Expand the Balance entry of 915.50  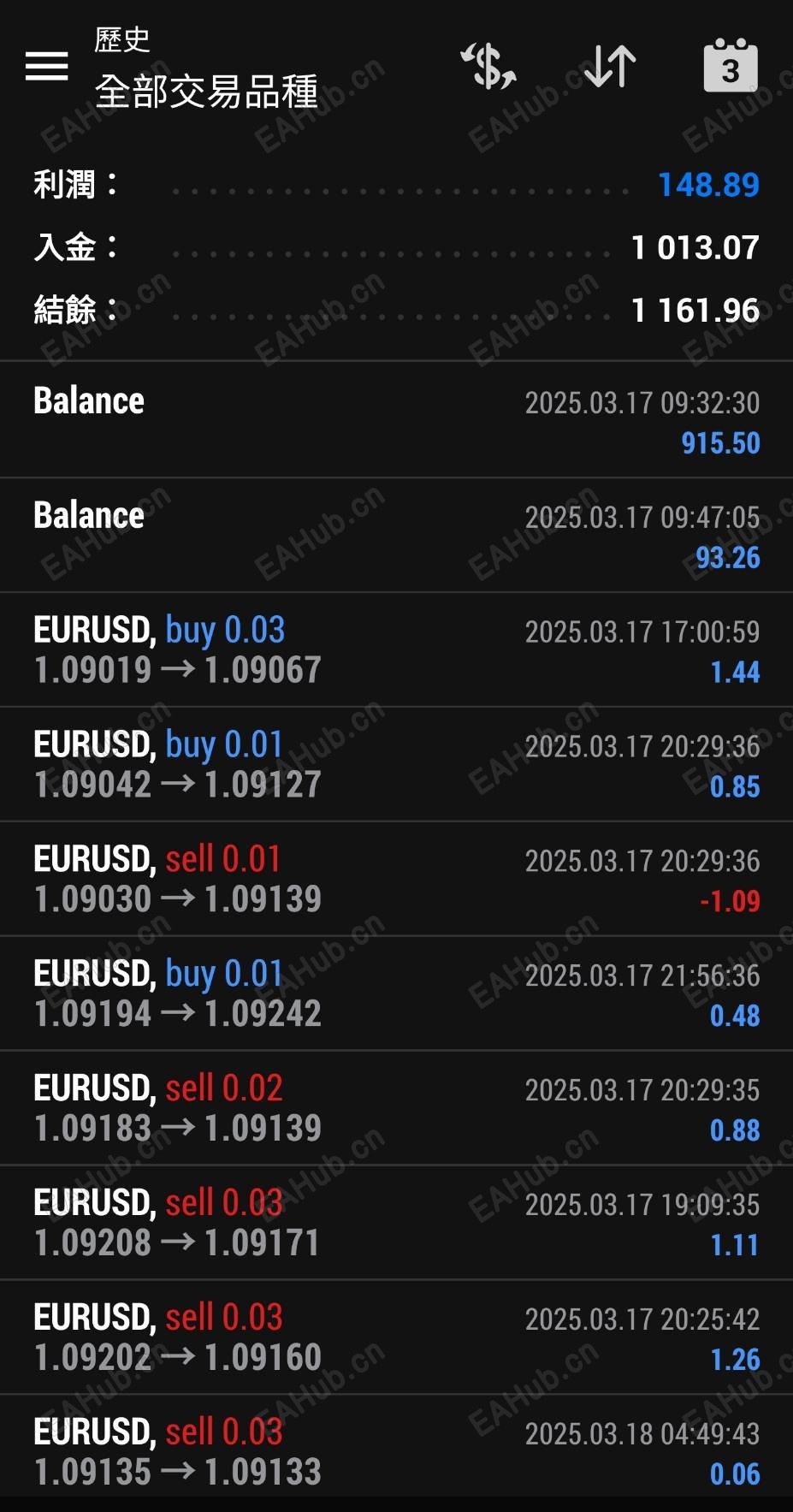coord(396,421)
